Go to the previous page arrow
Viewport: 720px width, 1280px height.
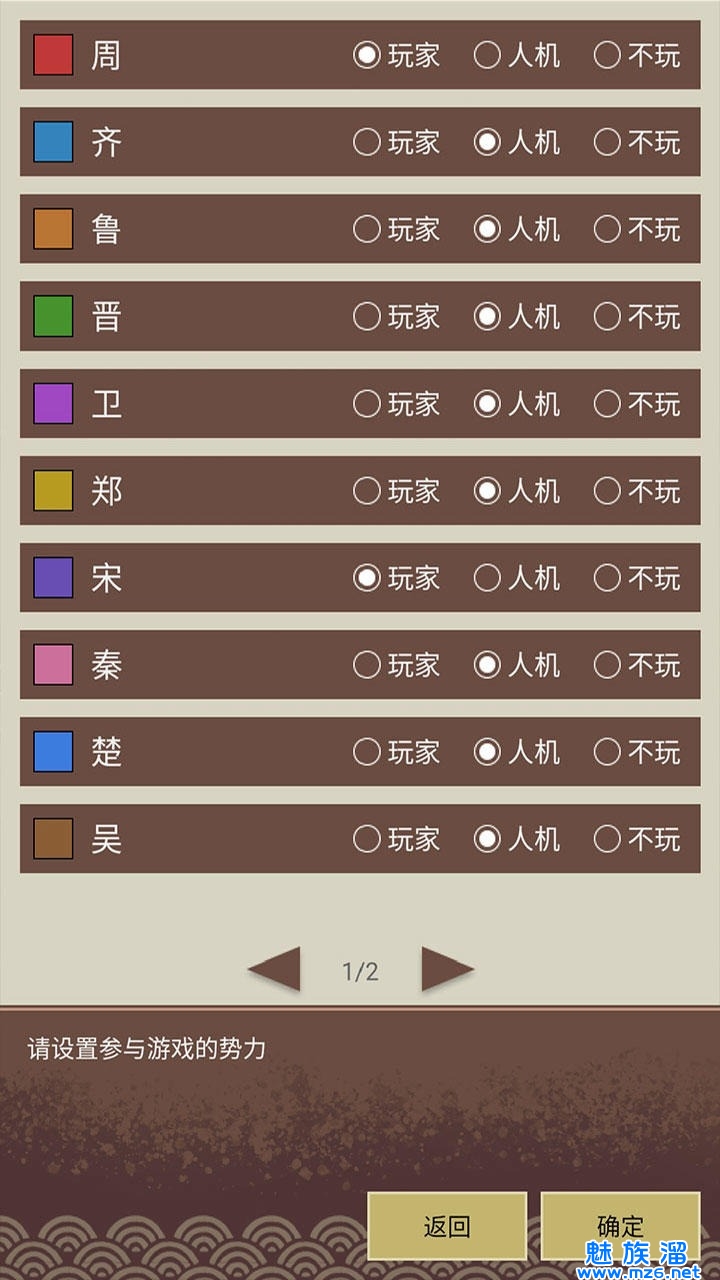tap(275, 968)
